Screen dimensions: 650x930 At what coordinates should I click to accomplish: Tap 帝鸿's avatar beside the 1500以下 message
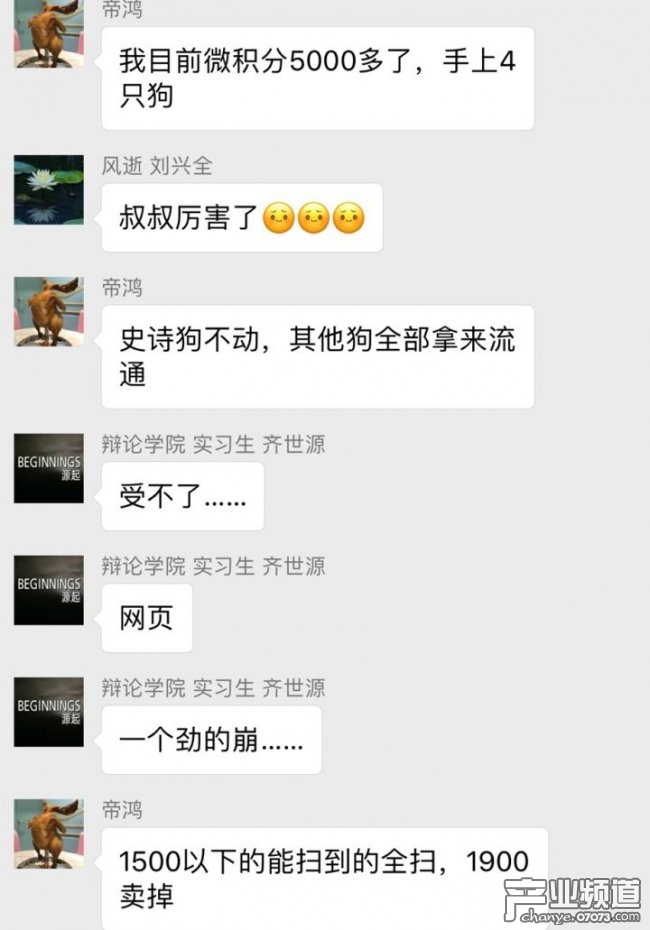[x=48, y=833]
